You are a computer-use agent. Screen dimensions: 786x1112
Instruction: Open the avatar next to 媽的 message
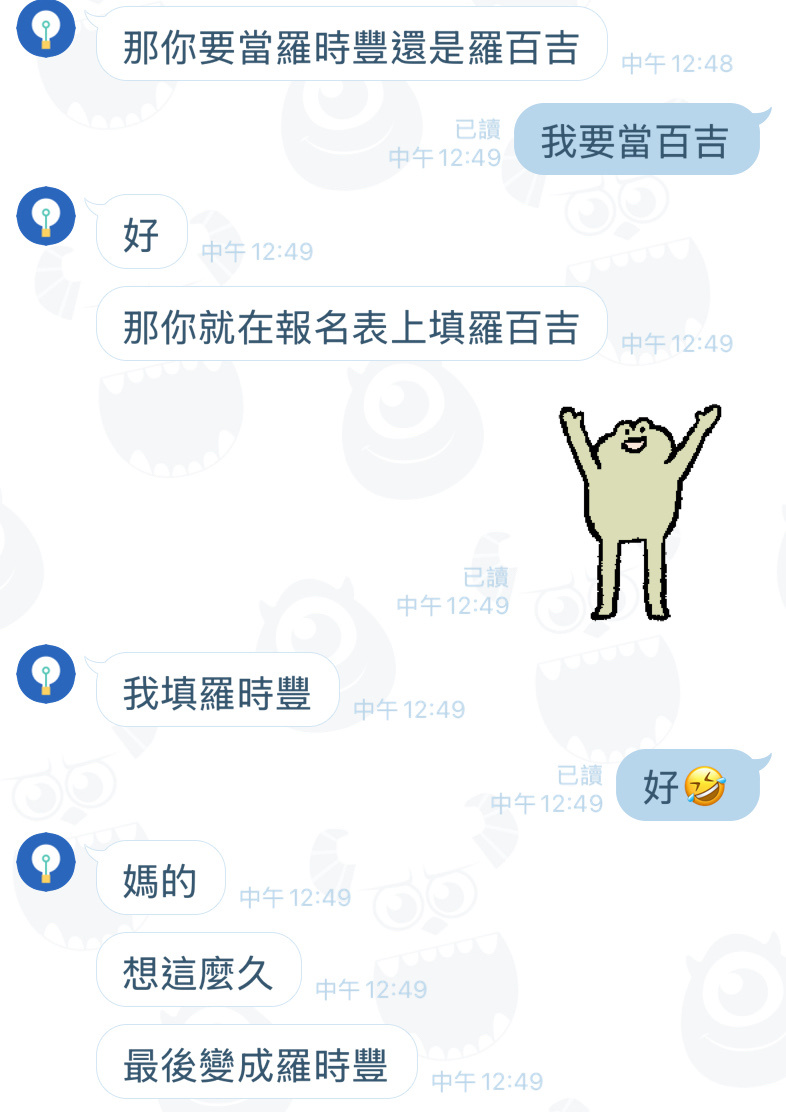[46, 861]
